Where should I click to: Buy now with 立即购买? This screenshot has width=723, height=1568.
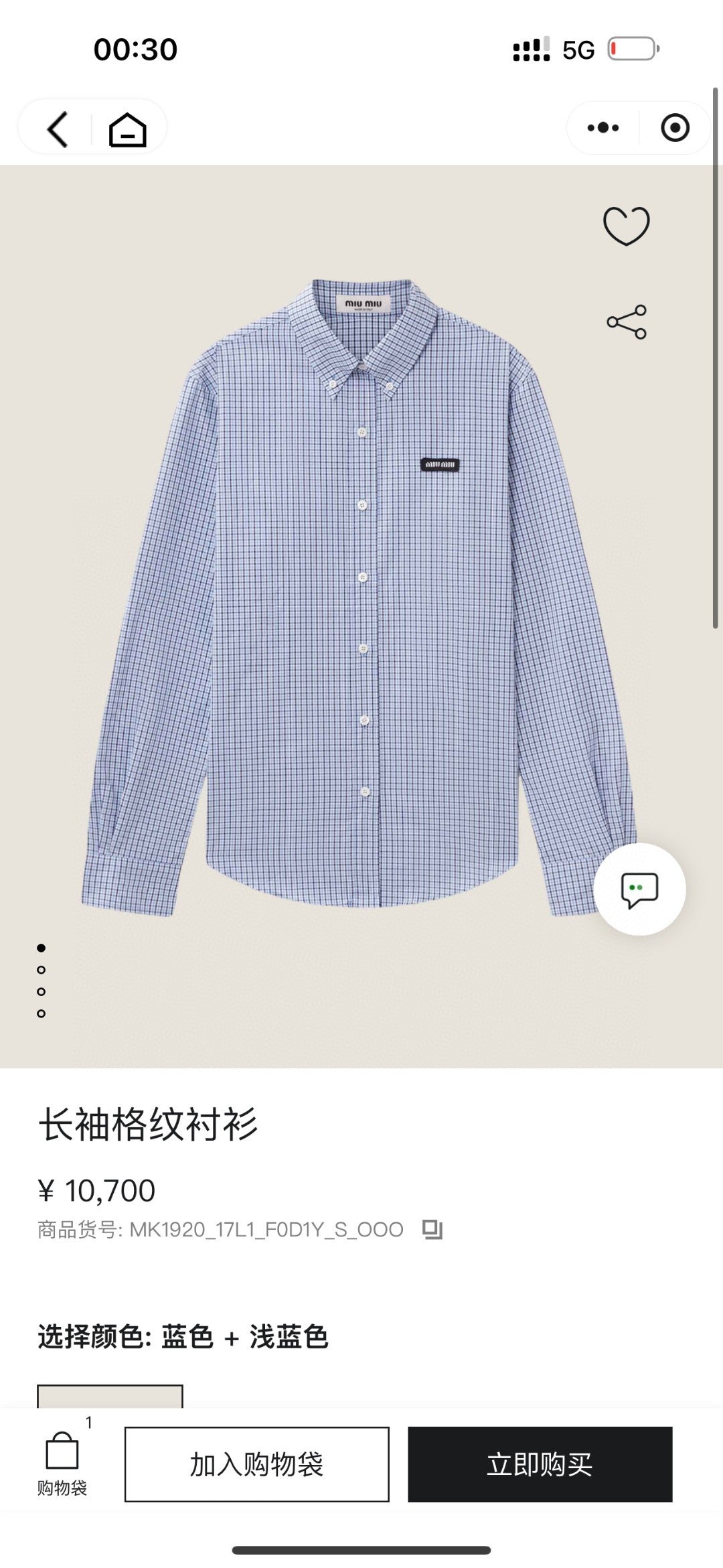click(540, 1464)
